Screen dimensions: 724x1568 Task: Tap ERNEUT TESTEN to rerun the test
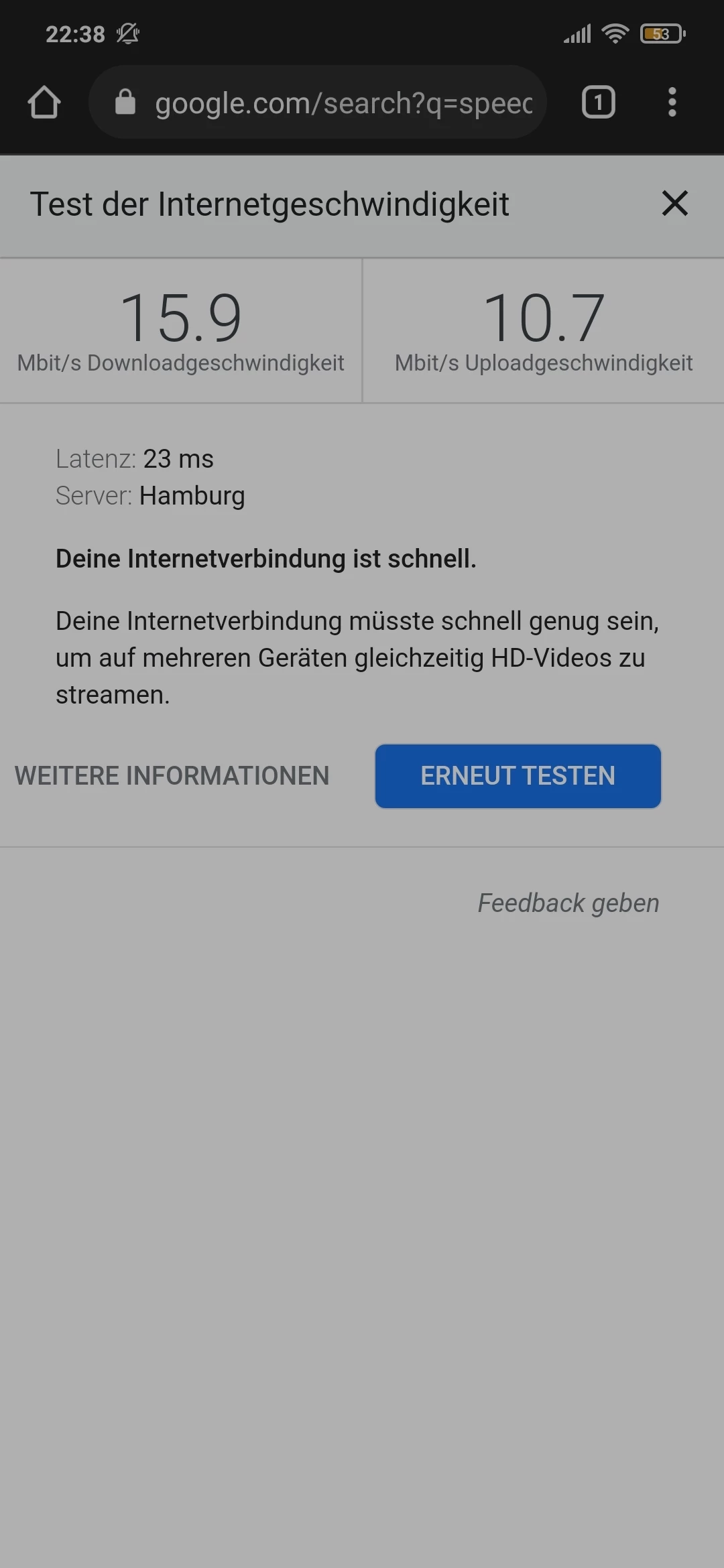coord(518,776)
